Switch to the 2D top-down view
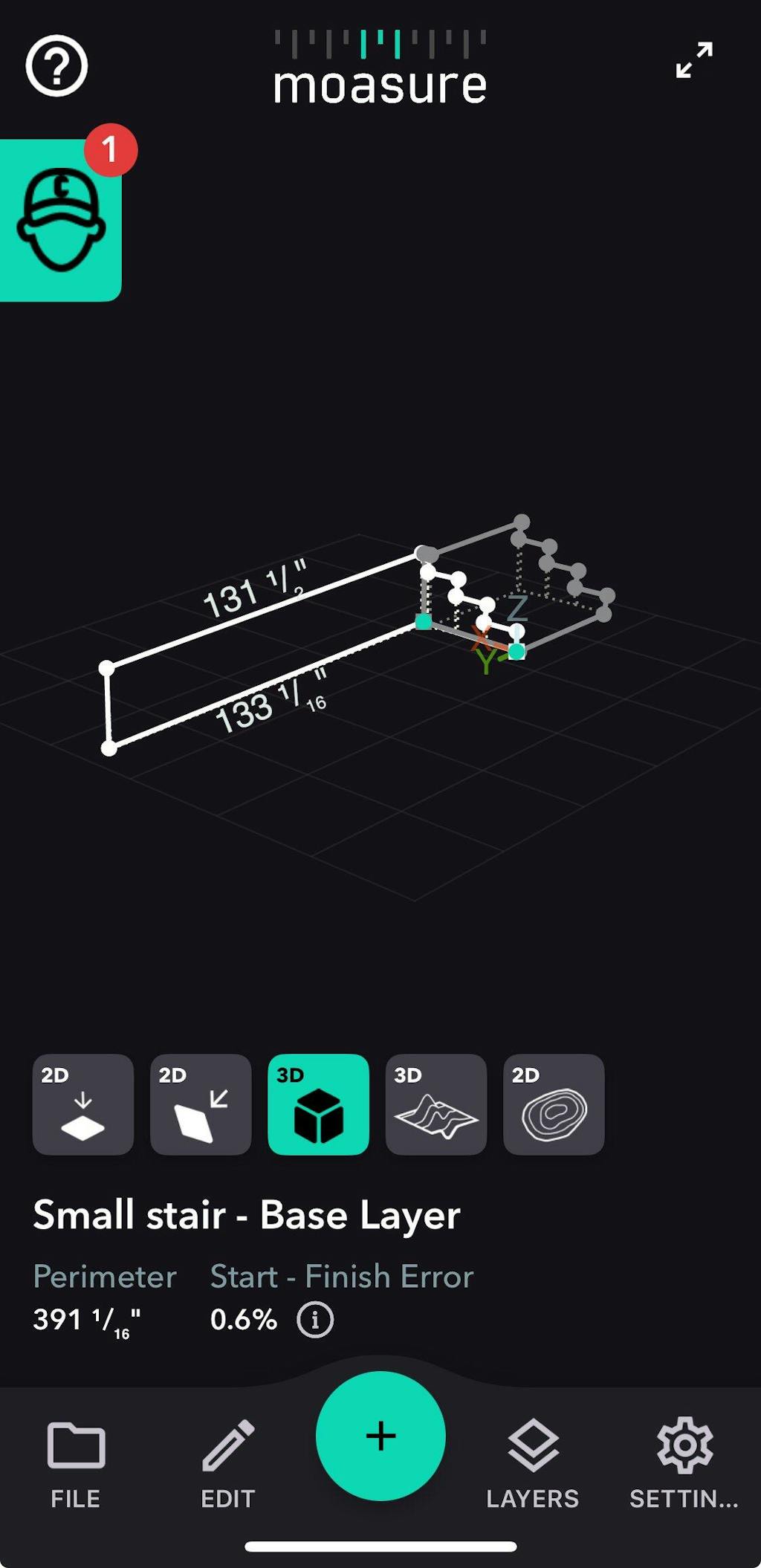Viewport: 761px width, 1568px height. (83, 1104)
